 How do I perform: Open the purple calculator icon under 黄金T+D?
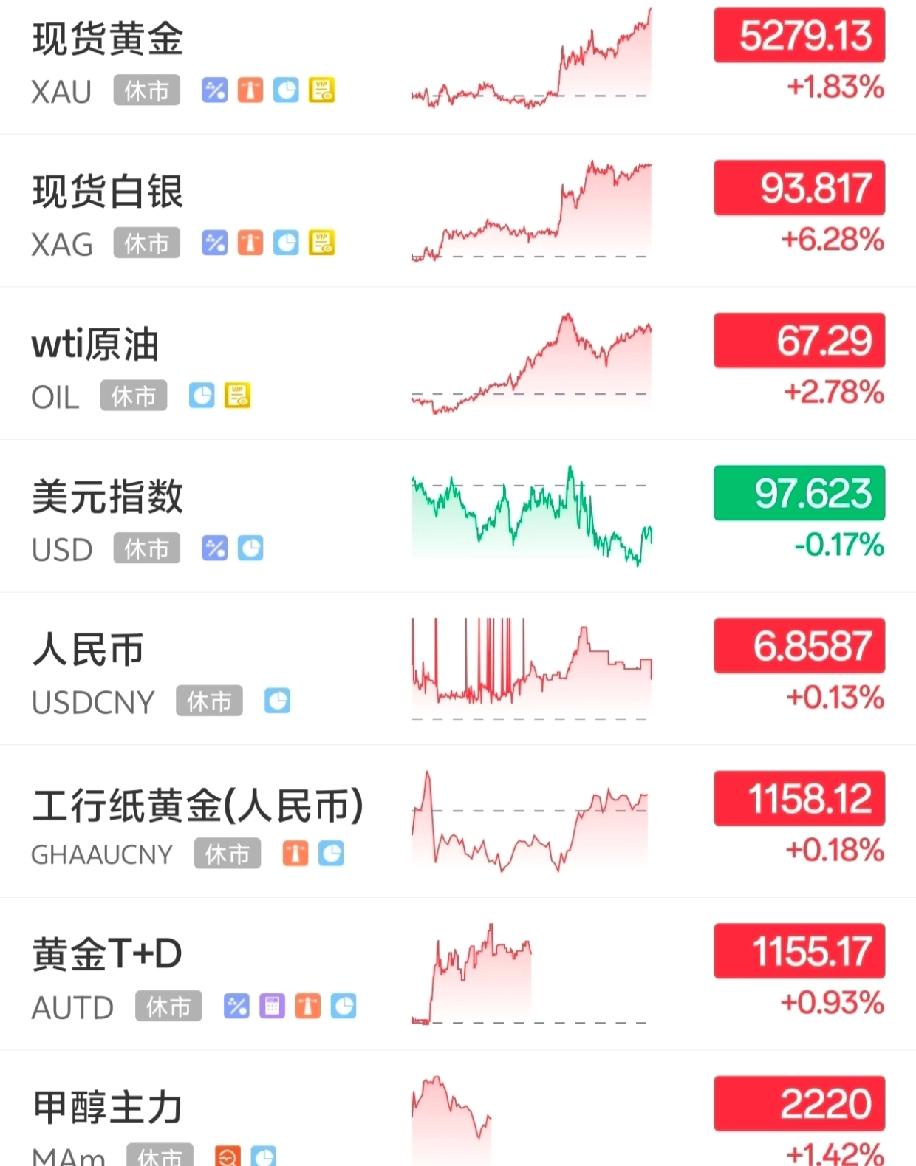(272, 1007)
